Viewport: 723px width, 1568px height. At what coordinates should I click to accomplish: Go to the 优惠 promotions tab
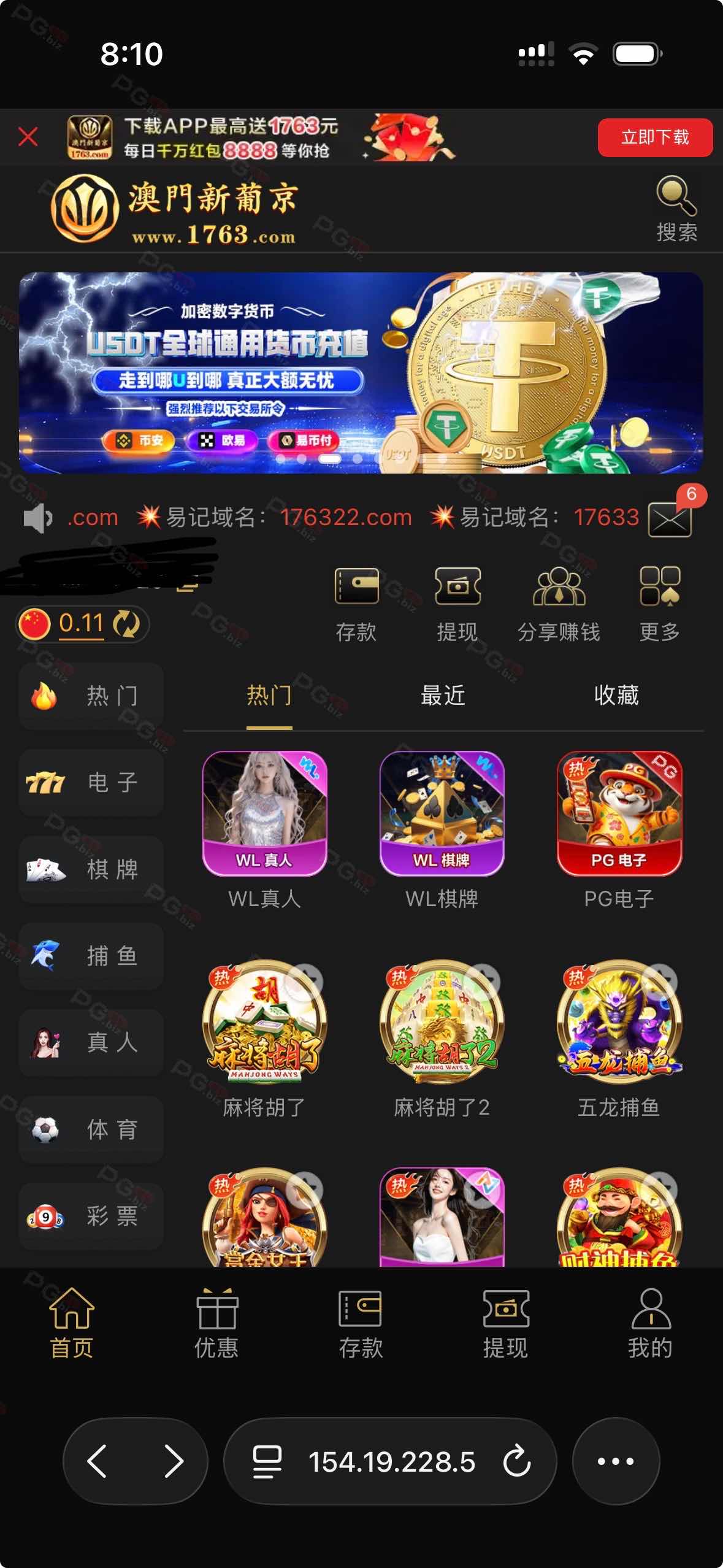coord(216,1323)
